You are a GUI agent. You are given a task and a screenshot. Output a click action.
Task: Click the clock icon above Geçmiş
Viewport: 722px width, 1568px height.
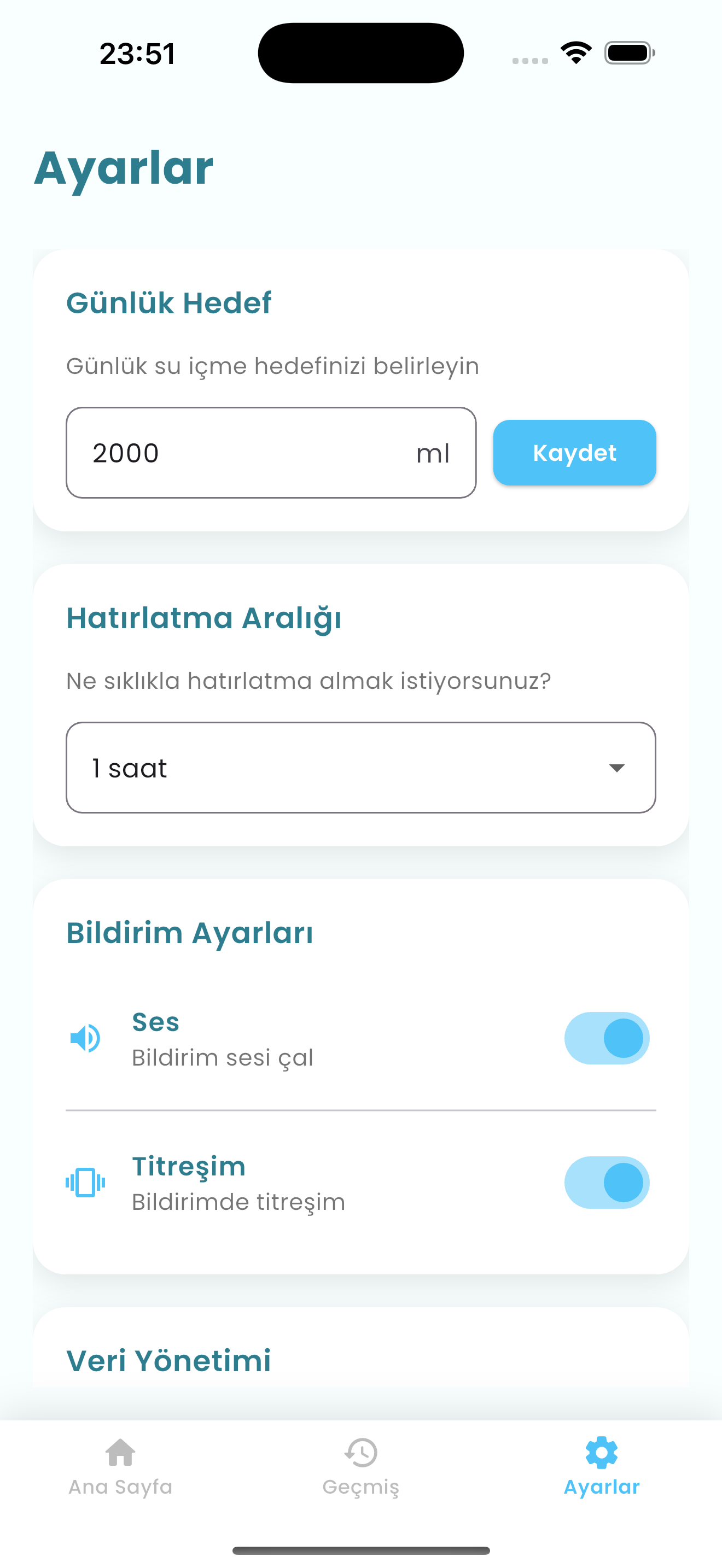click(x=361, y=1453)
